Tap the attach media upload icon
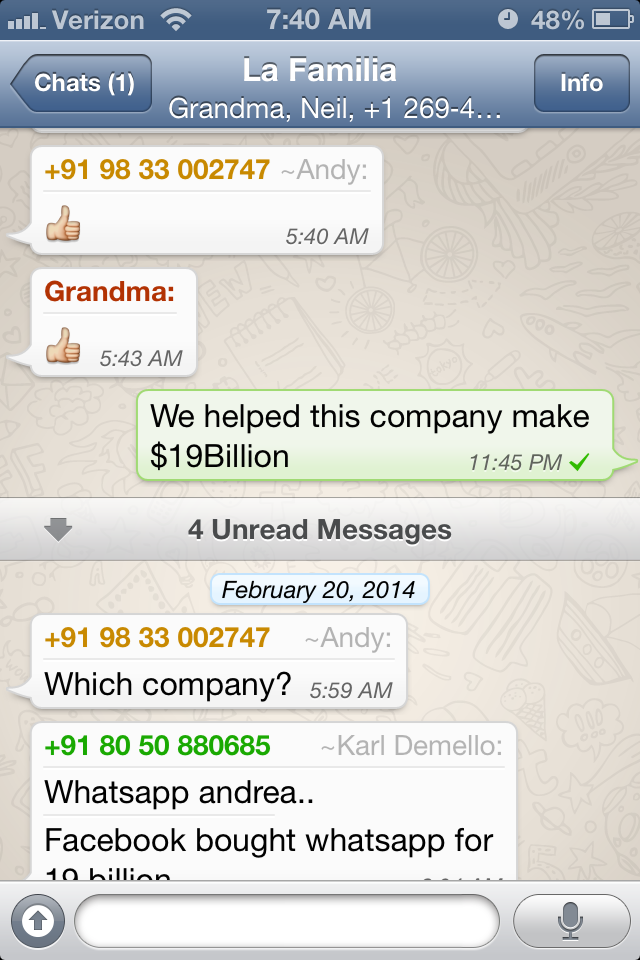Screen dimensions: 640x960 pos(37,919)
